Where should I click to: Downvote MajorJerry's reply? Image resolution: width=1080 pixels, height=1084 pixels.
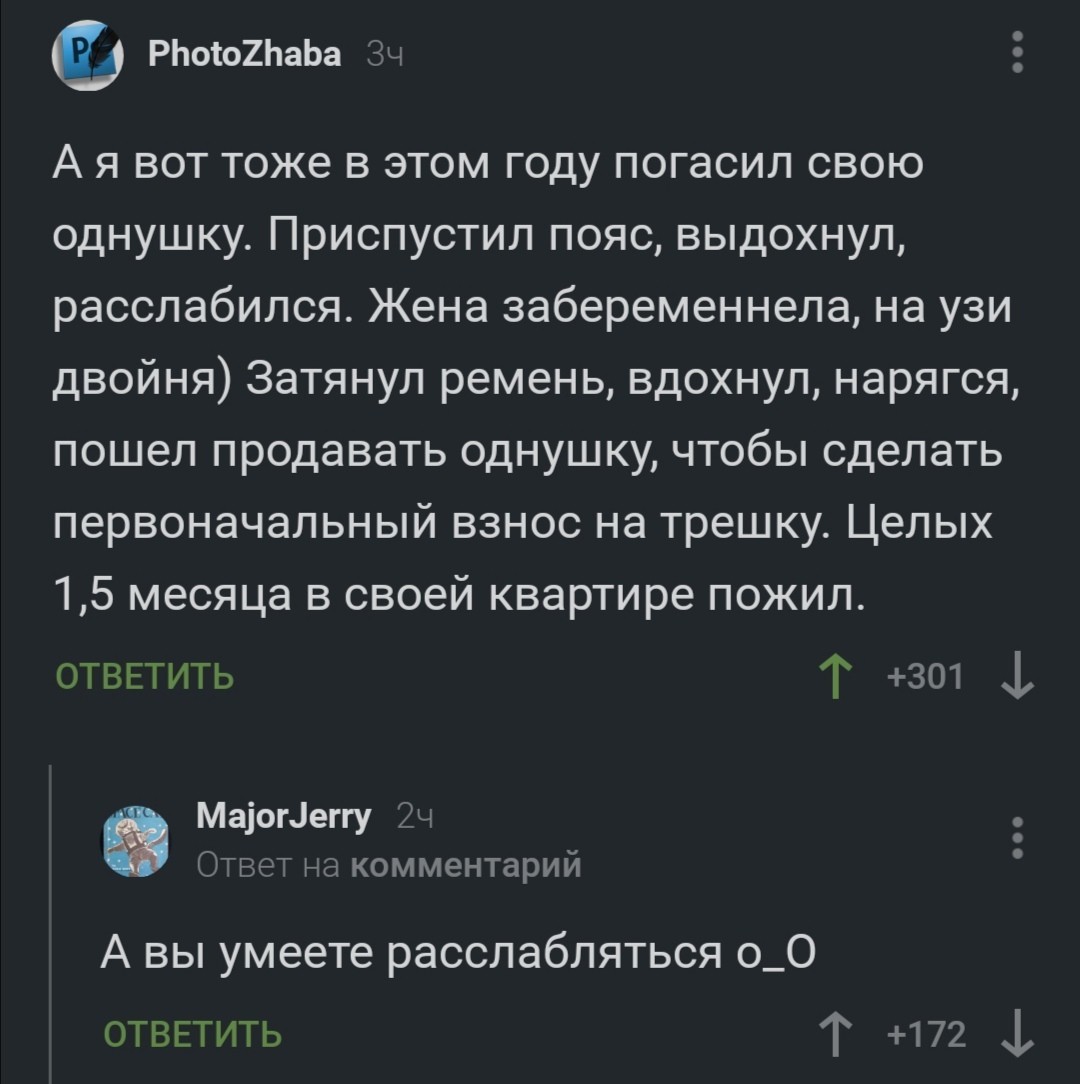1018,1034
